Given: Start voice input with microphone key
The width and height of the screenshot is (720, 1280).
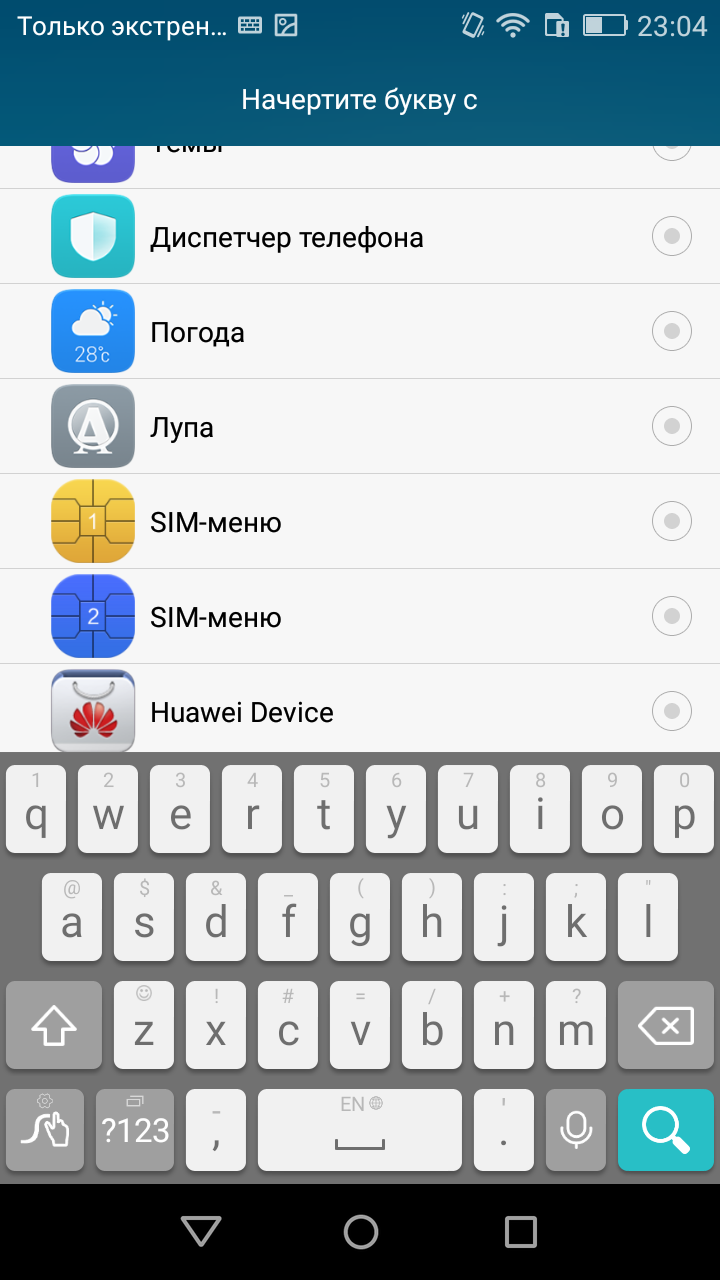Looking at the screenshot, I should (x=576, y=1130).
